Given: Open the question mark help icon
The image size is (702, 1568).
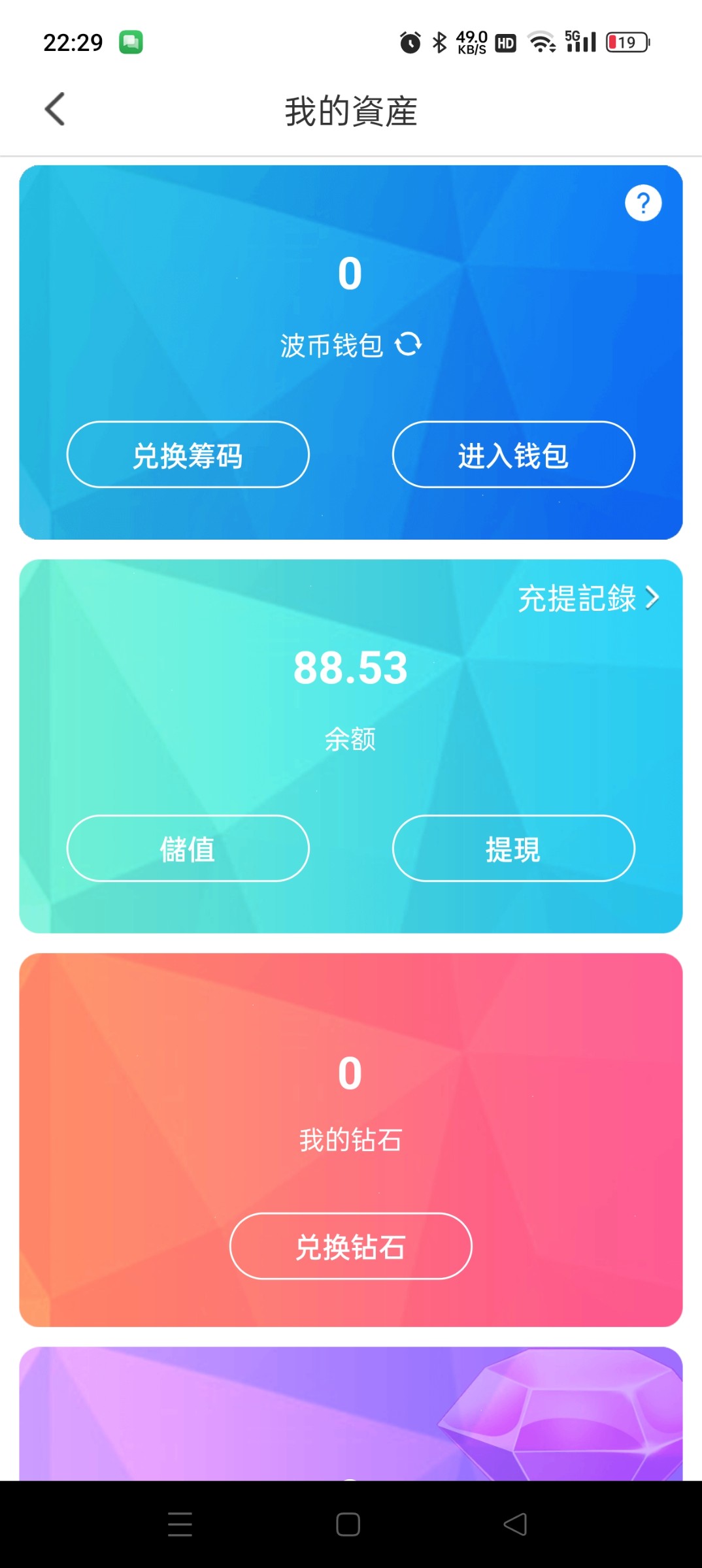Looking at the screenshot, I should (x=643, y=203).
